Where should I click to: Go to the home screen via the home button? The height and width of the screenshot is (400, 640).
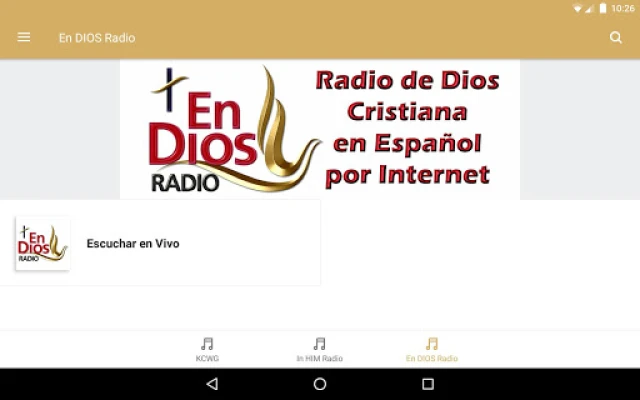coord(320,384)
